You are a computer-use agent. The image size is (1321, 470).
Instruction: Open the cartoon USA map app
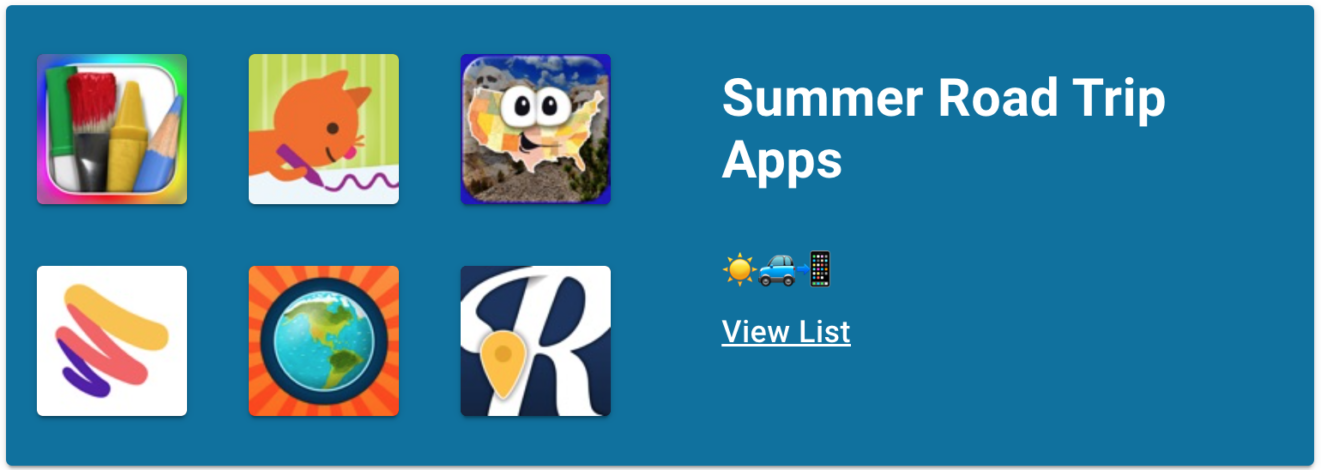tap(535, 129)
